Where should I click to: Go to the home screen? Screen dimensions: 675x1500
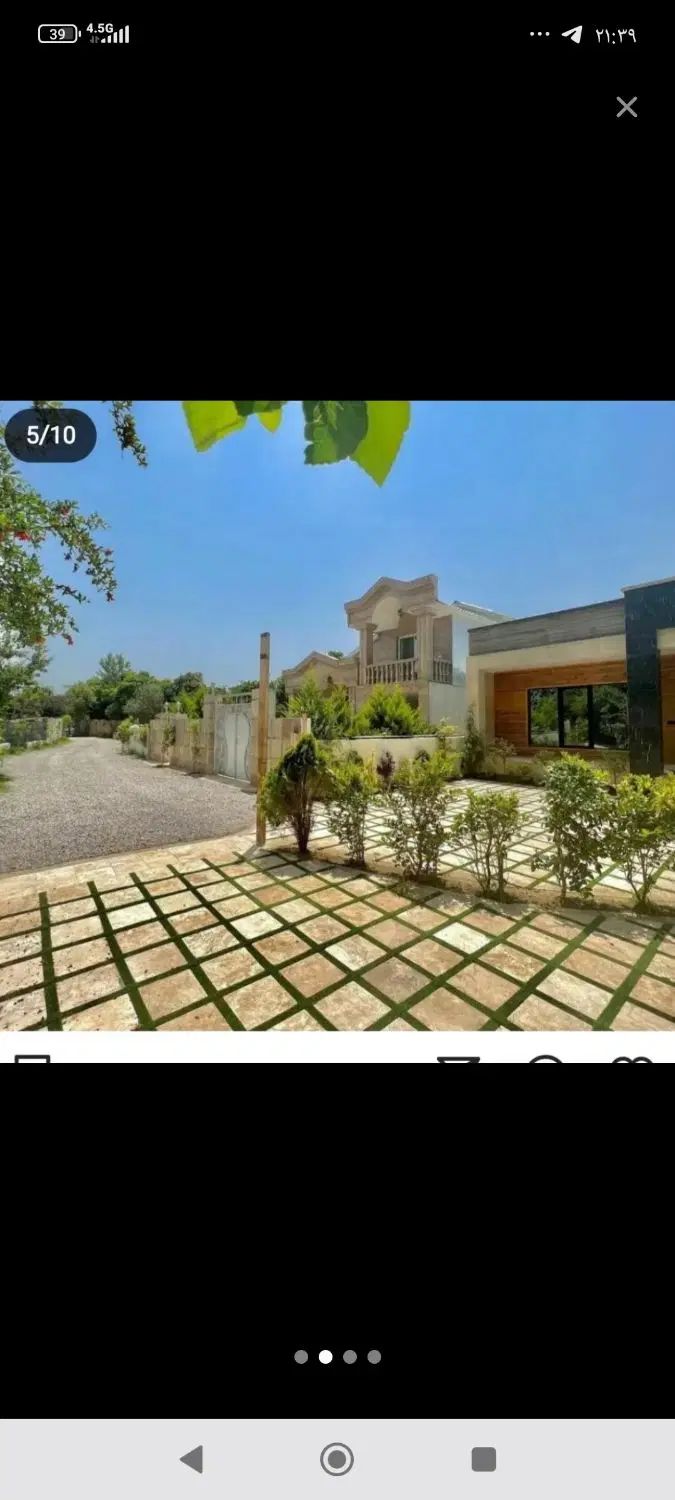pos(337,1460)
